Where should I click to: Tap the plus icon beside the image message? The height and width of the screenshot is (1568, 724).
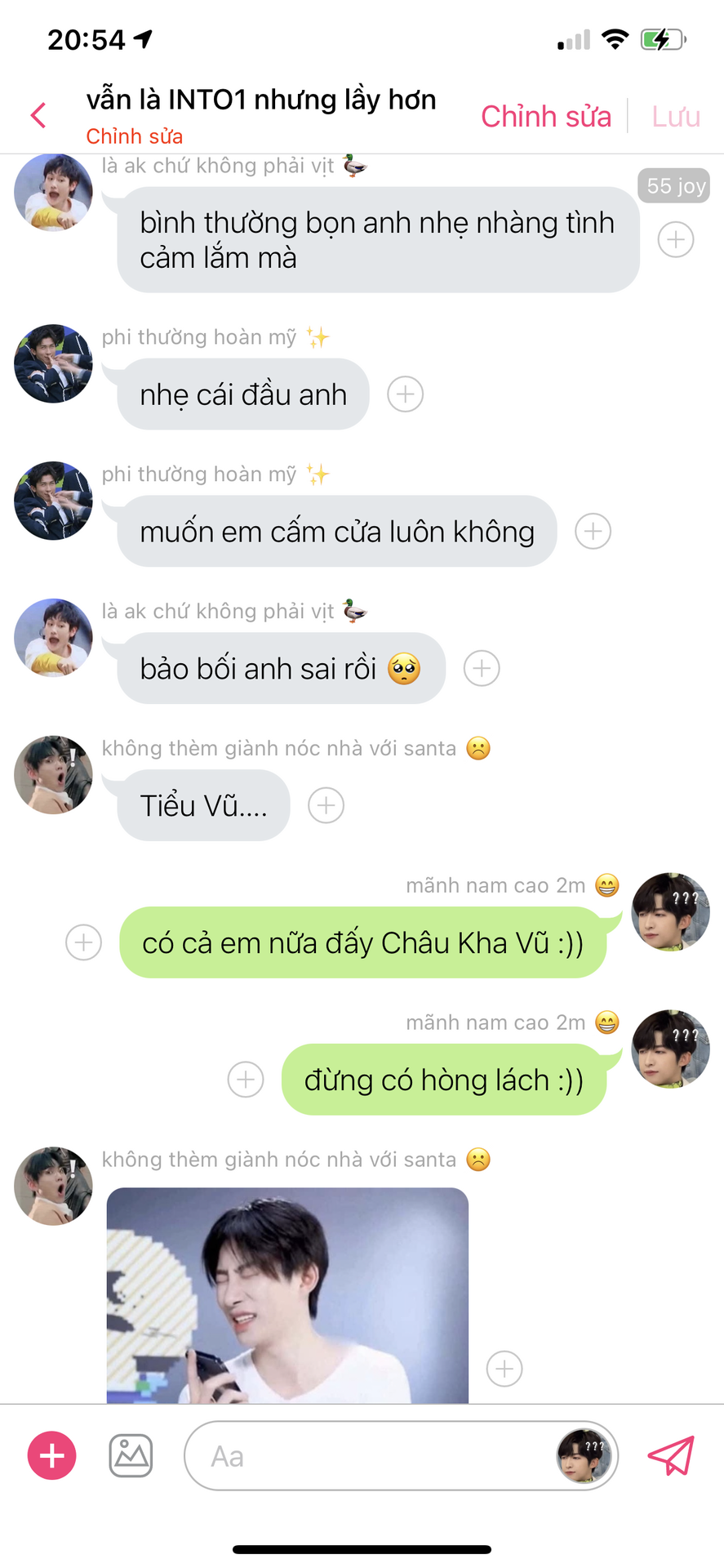504,1368
